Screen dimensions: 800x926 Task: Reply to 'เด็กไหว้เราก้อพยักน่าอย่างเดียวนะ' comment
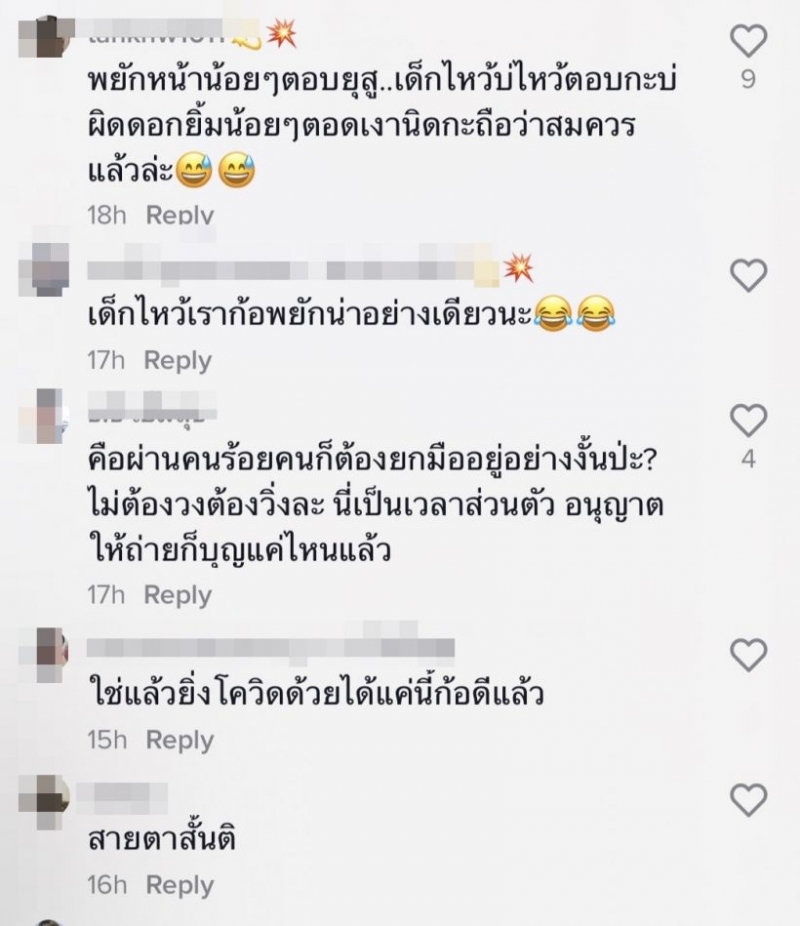178,360
